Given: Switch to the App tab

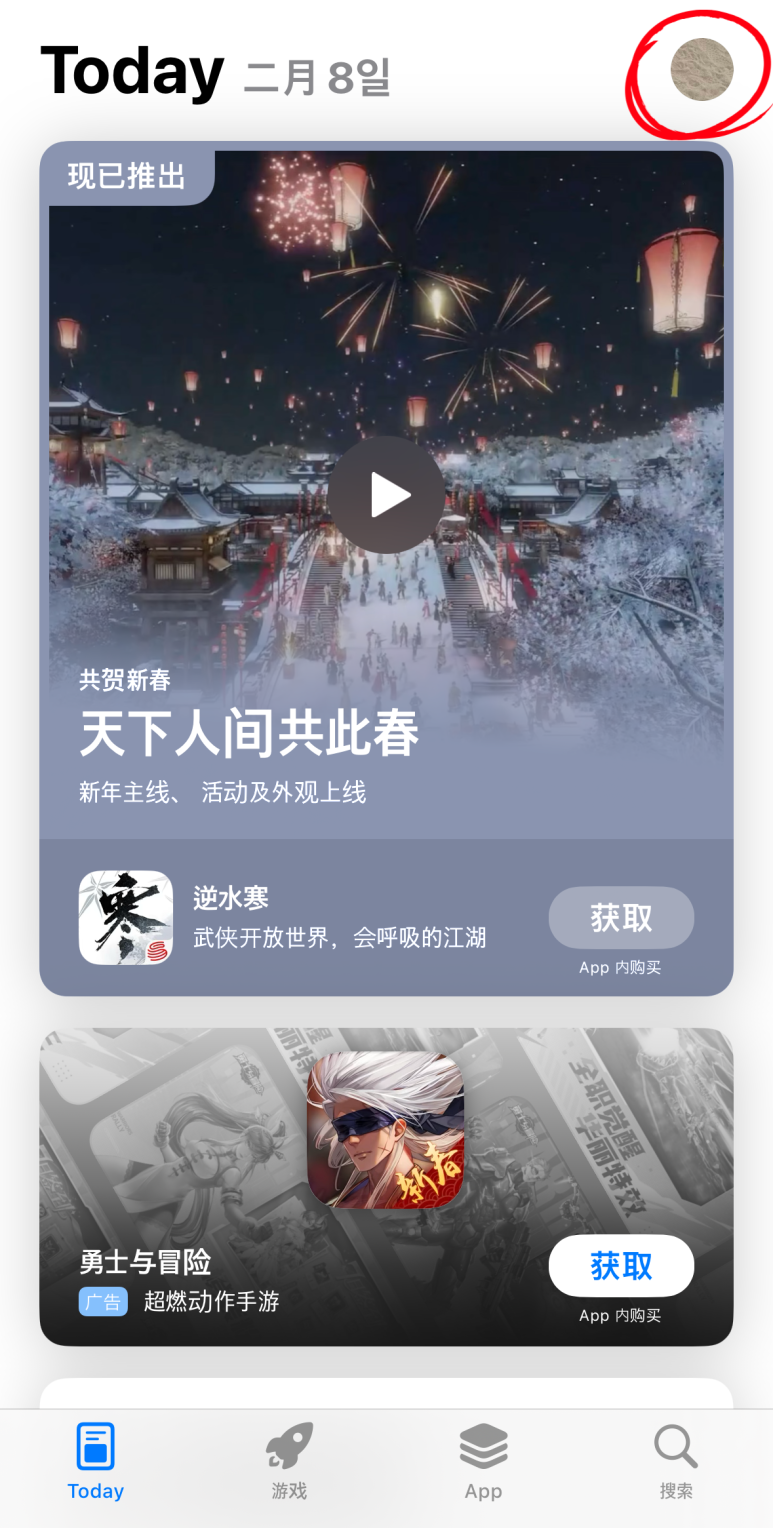Looking at the screenshot, I should 483,1462.
